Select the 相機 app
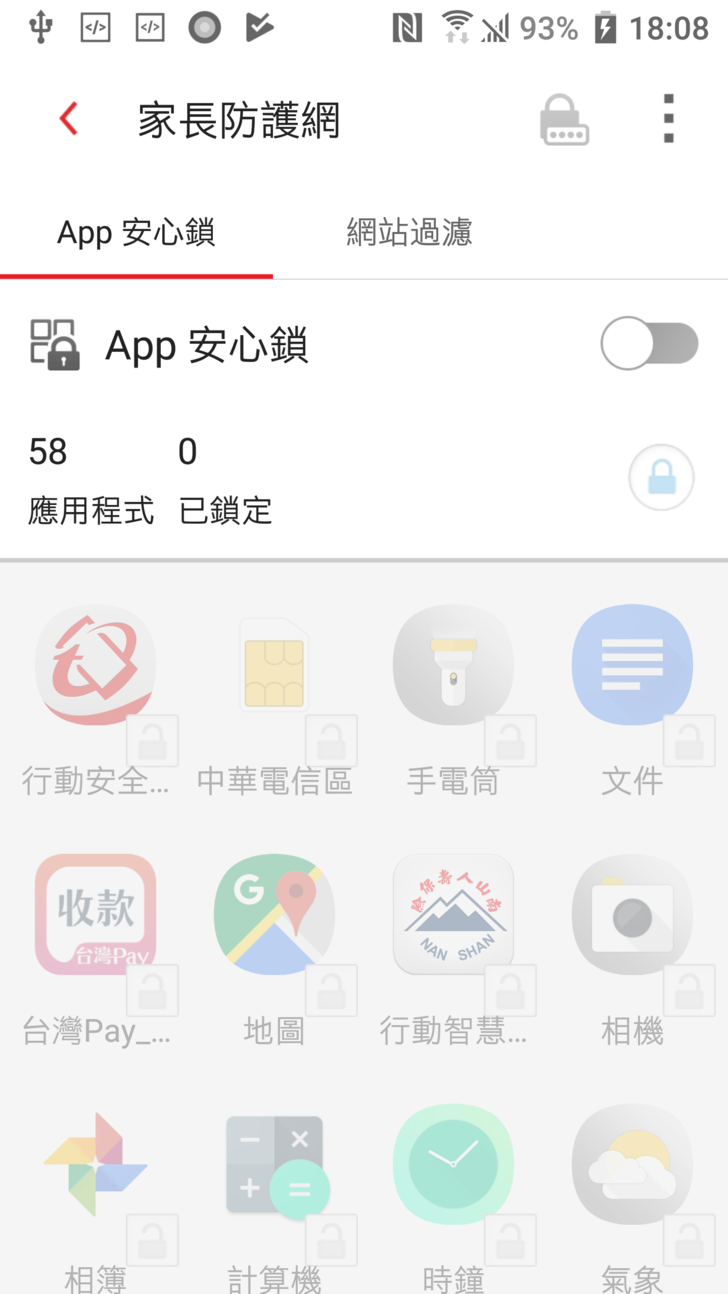This screenshot has height=1294, width=728. (632, 915)
